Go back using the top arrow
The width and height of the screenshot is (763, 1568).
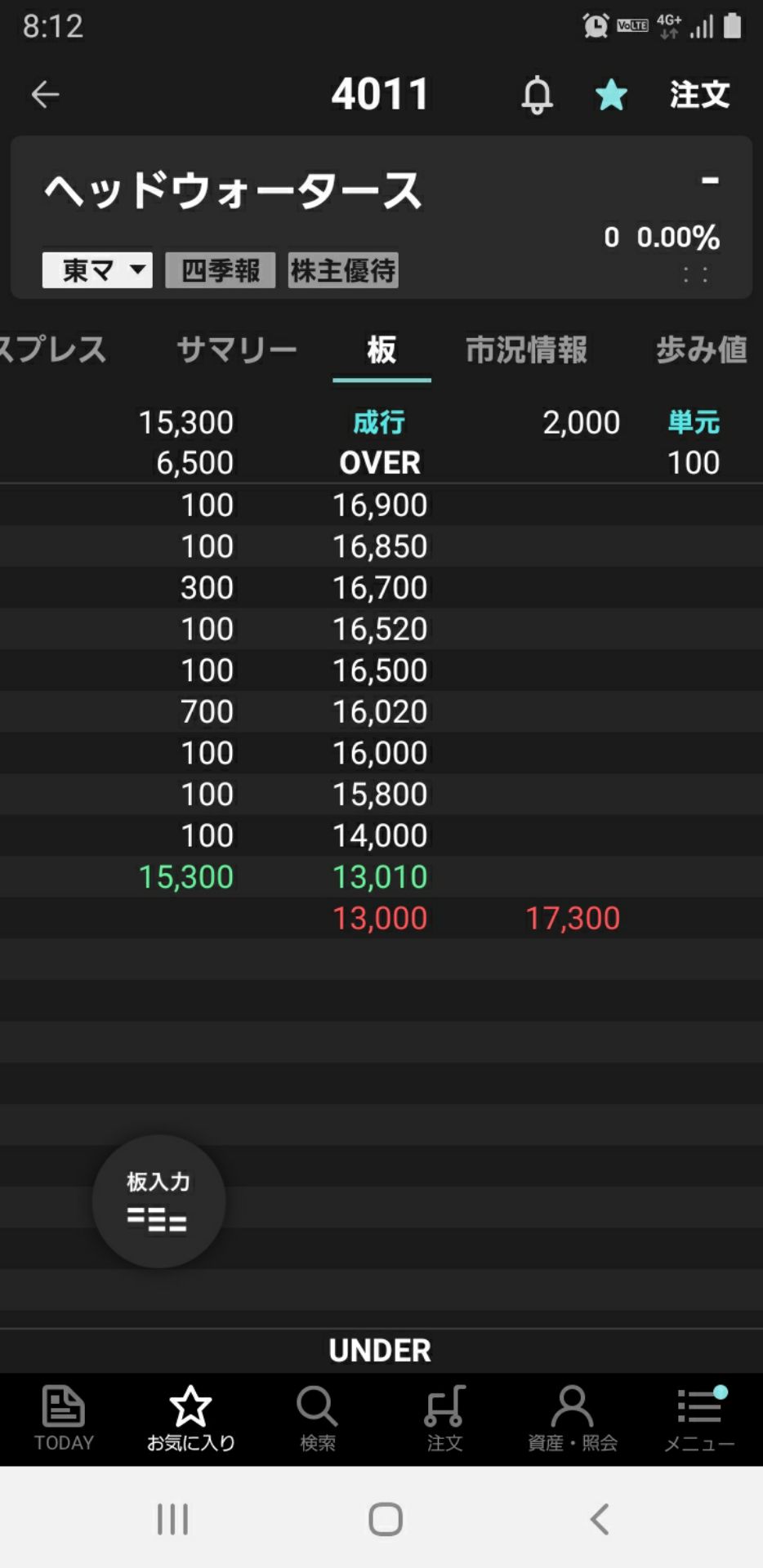(x=45, y=95)
